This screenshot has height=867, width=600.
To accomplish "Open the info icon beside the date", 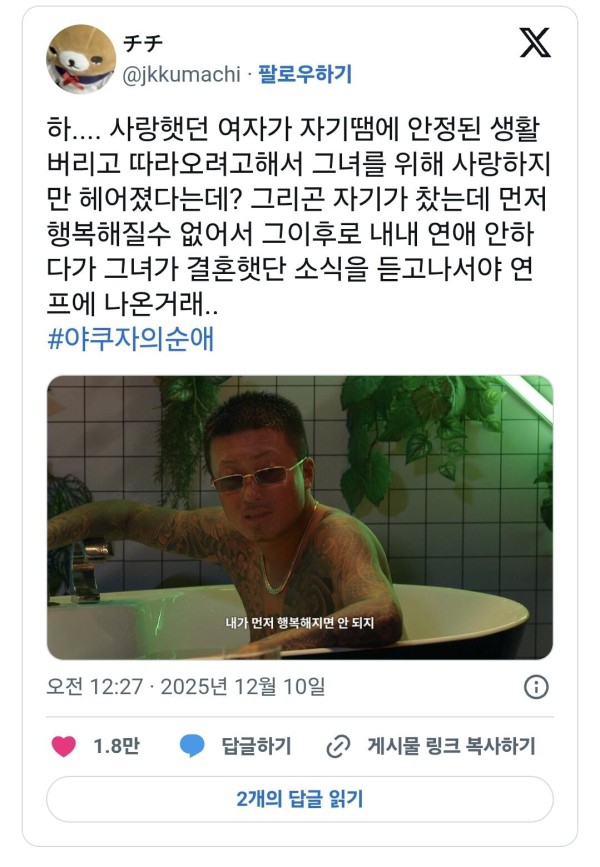I will pos(537,687).
